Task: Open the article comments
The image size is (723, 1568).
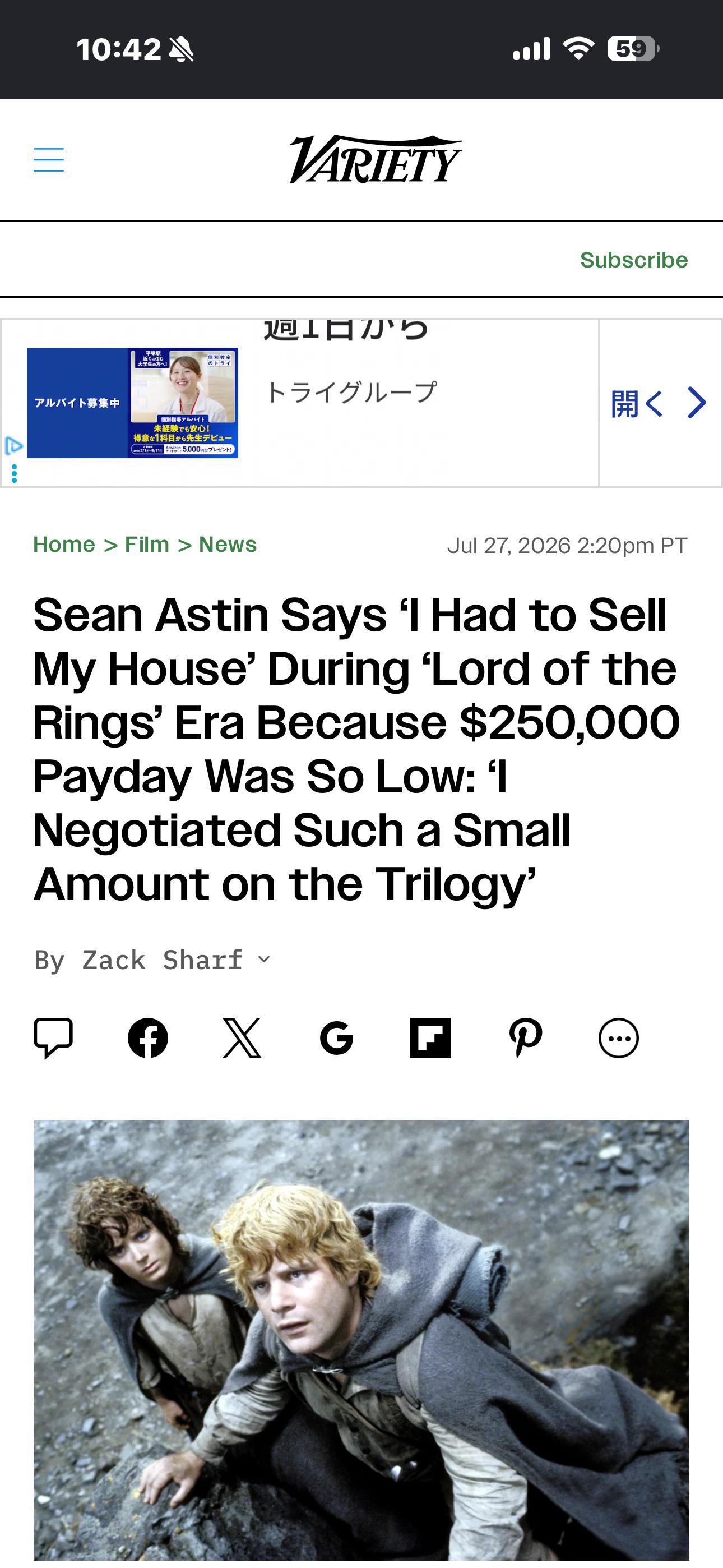Action: point(54,1038)
